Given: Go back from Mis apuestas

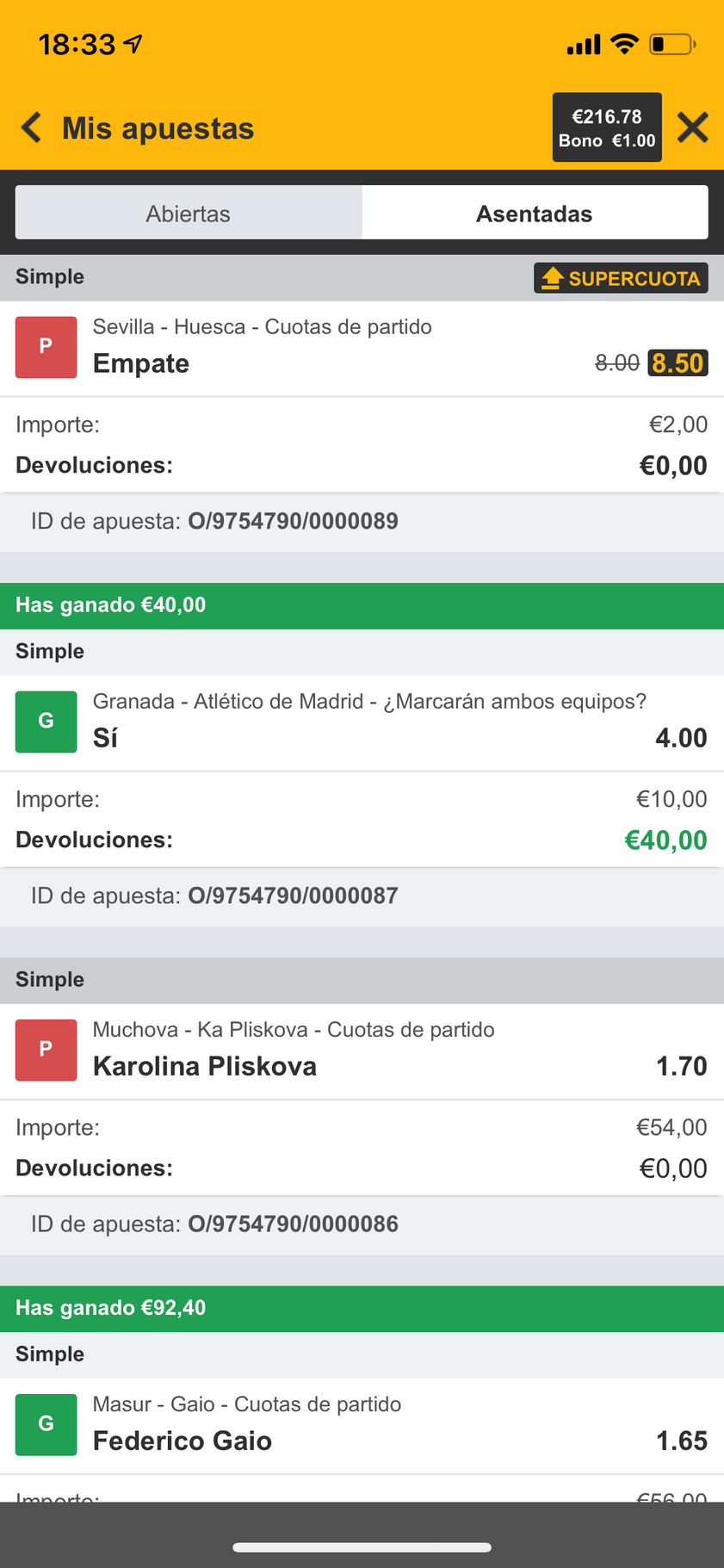Looking at the screenshot, I should [x=32, y=127].
